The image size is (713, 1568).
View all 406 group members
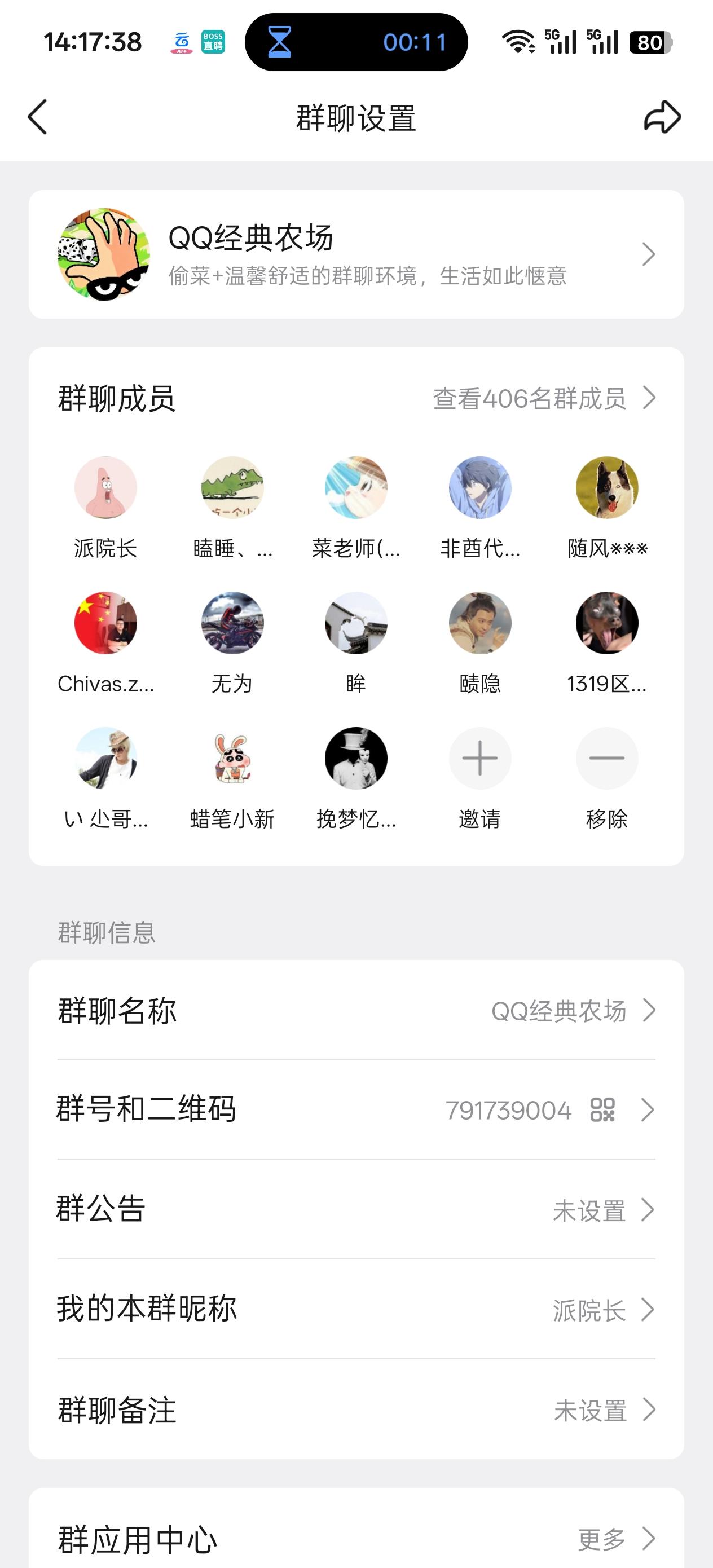(x=530, y=399)
